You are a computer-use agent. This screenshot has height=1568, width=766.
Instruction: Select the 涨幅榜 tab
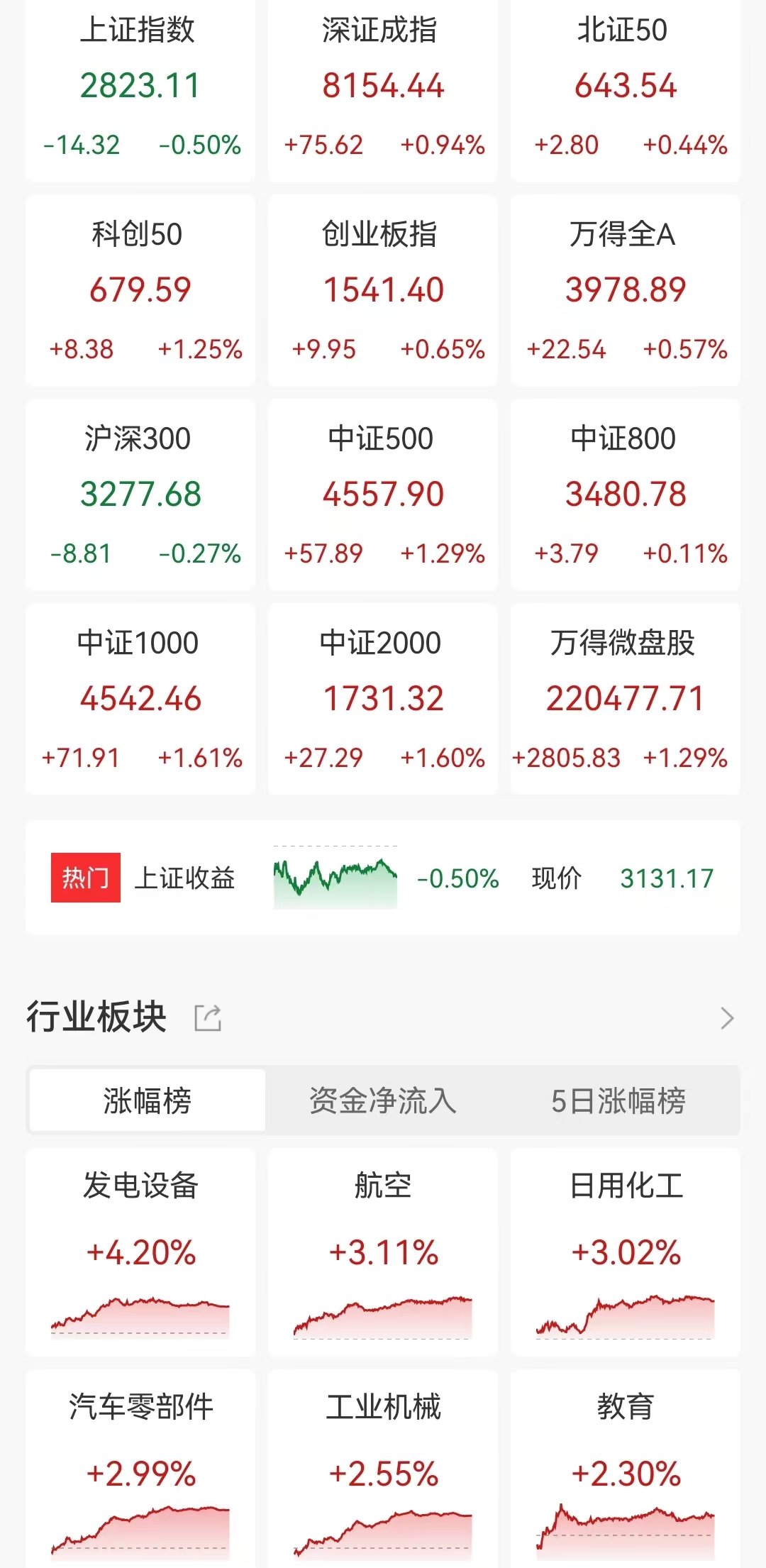tap(148, 1100)
